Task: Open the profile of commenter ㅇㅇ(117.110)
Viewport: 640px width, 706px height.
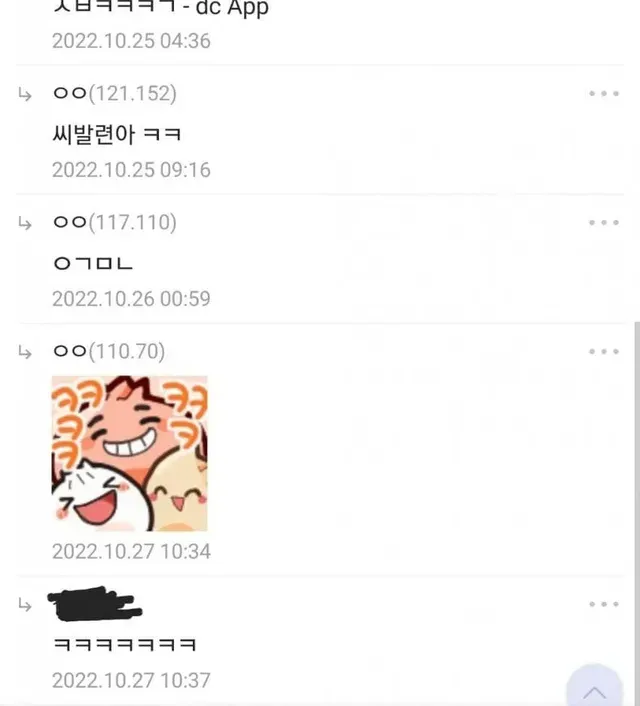Action: pyautogui.click(x=114, y=223)
